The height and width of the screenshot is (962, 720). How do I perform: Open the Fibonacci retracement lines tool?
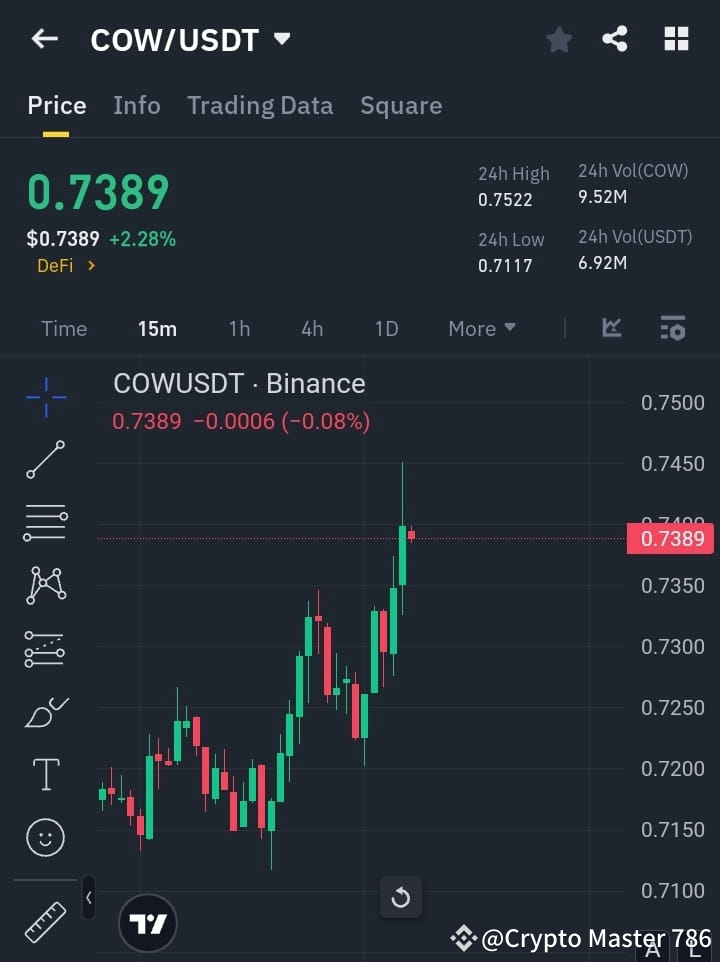[45, 523]
